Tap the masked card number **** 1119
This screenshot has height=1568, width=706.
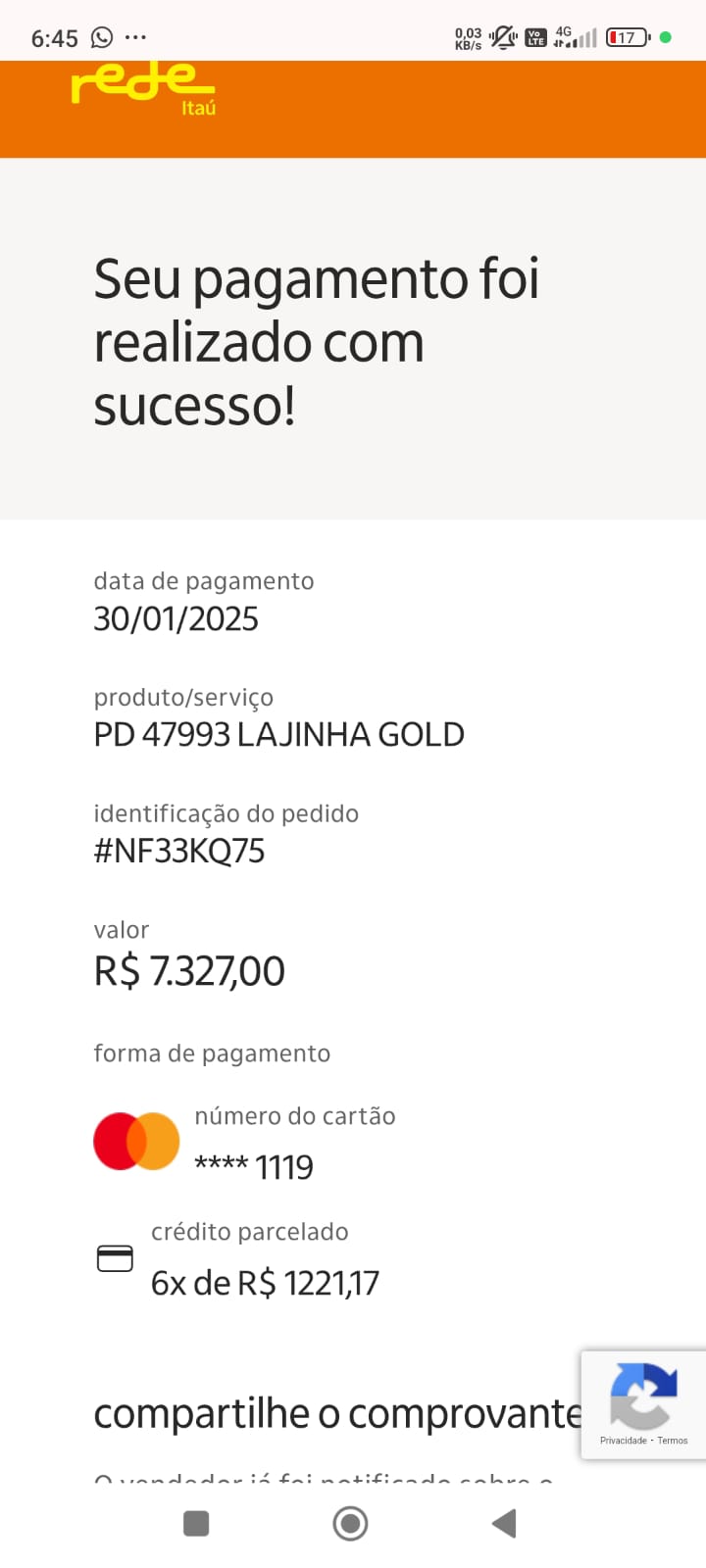(253, 1166)
